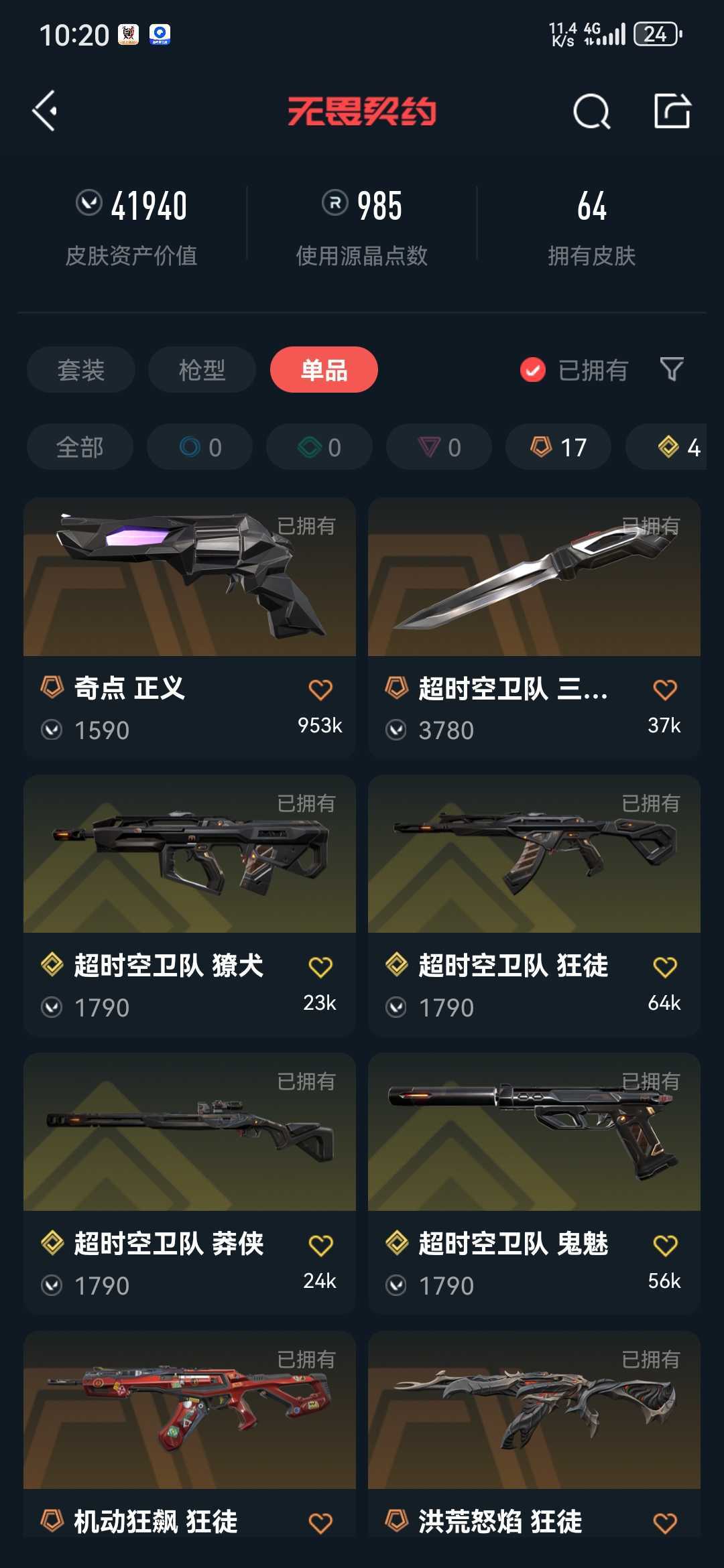
Task: Tap the share icon in the header
Action: click(672, 111)
